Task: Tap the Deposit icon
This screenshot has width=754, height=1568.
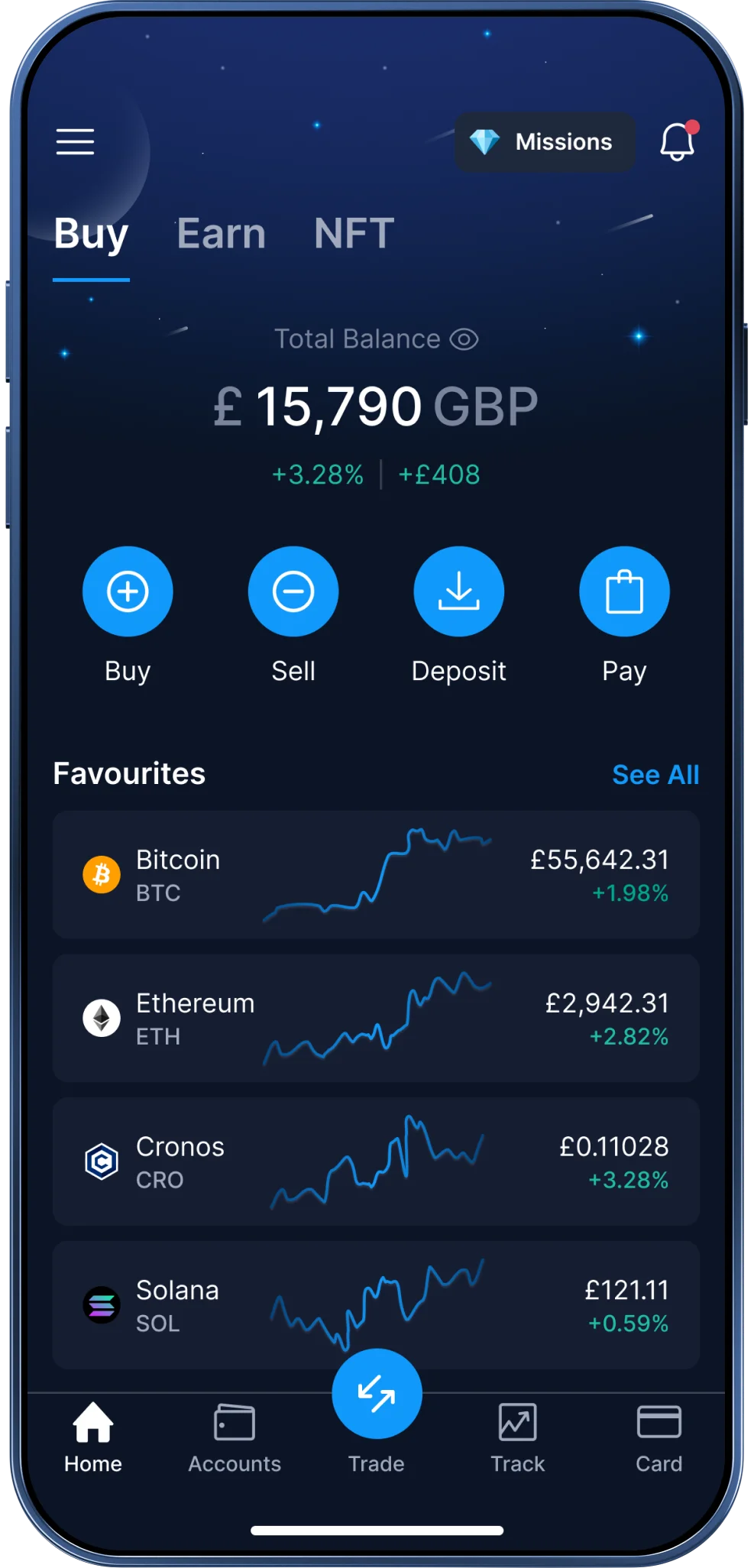Action: click(458, 591)
